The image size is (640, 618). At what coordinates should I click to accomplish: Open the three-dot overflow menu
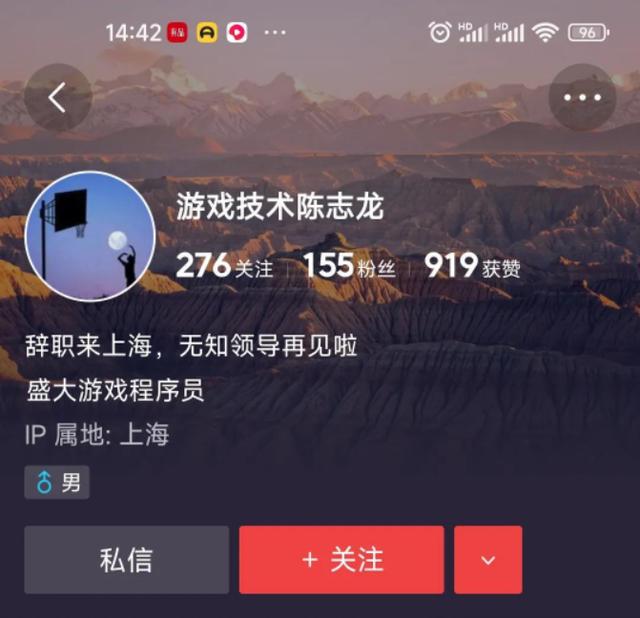tap(582, 97)
